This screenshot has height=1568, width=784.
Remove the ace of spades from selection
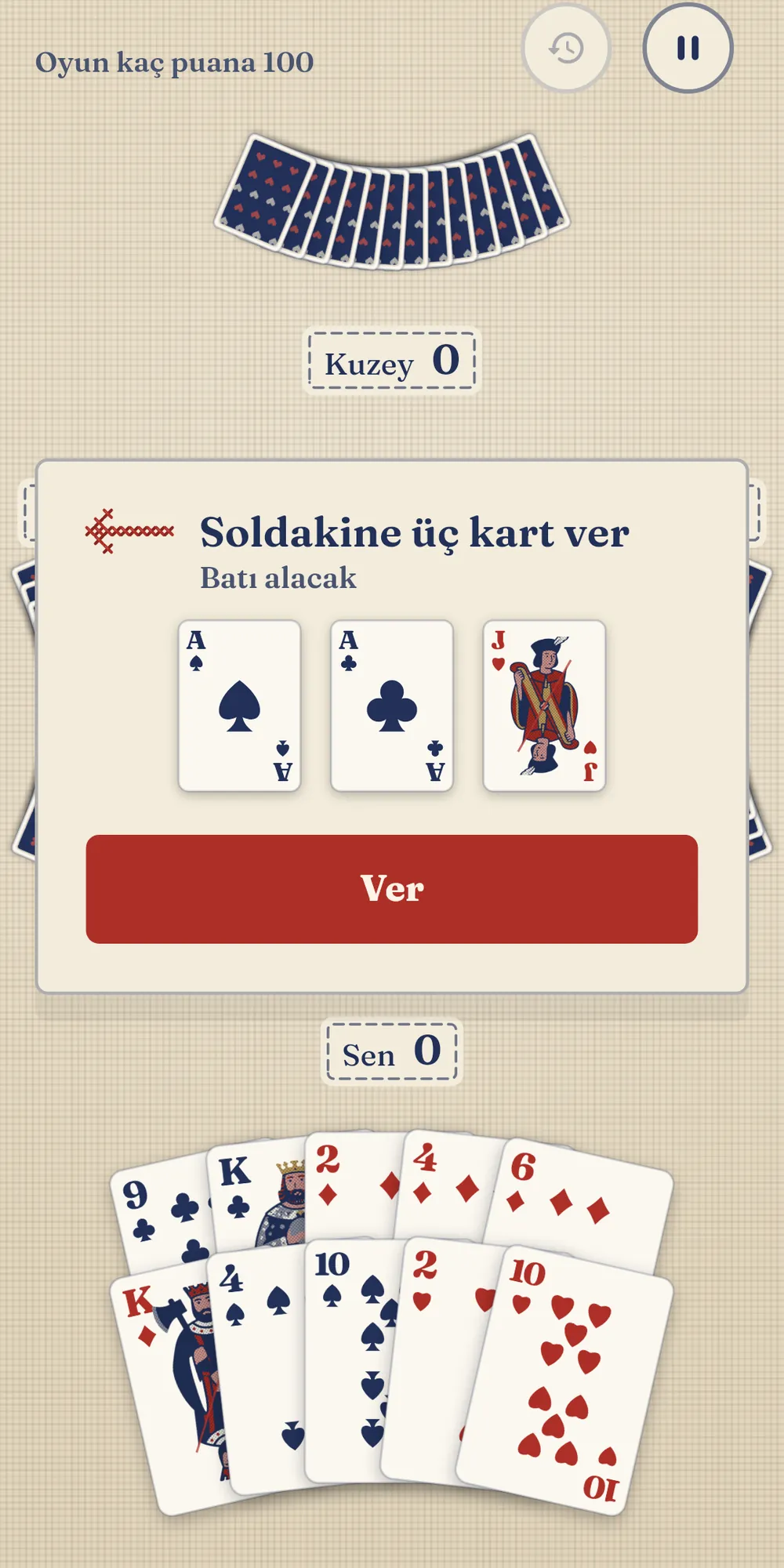[240, 706]
